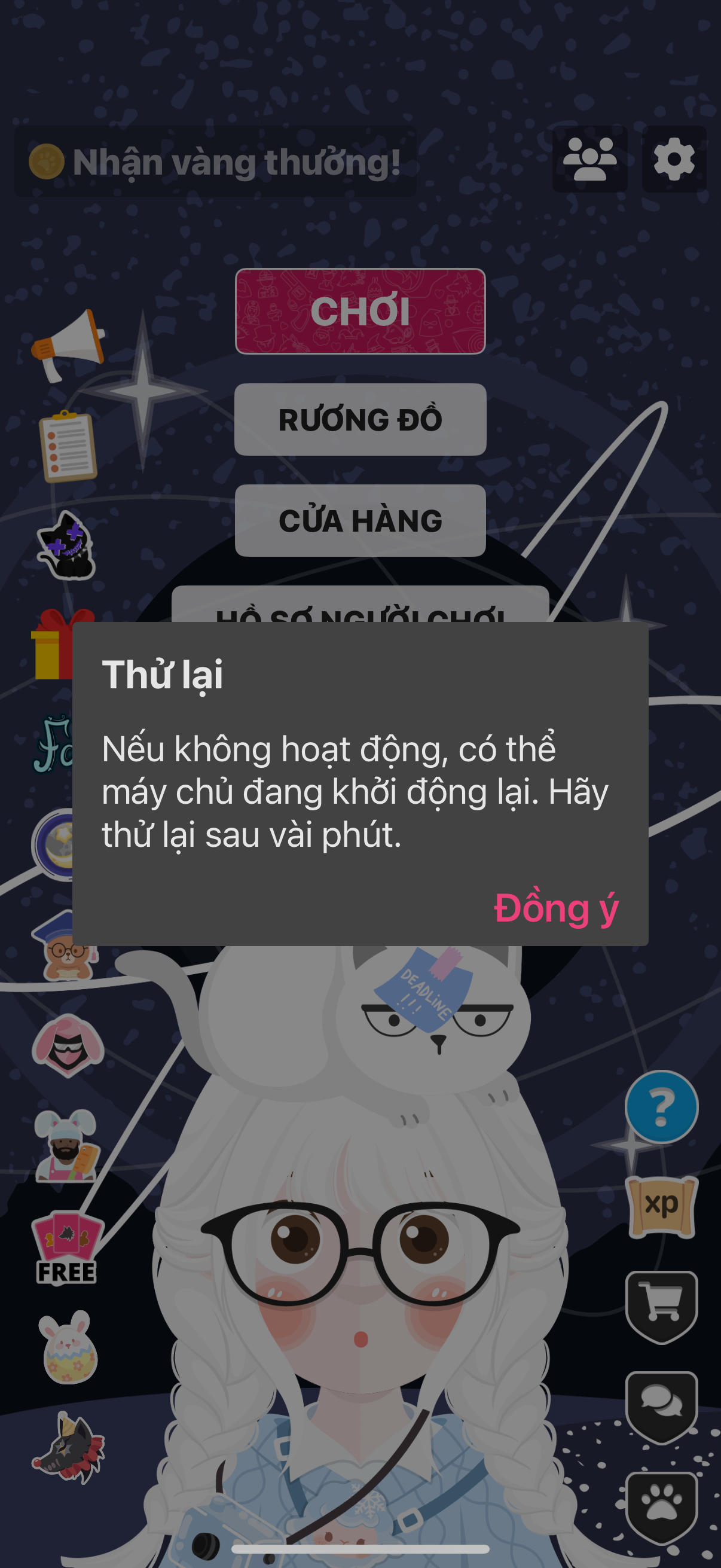Open RƯƠNG ĐỒ inventory
The width and height of the screenshot is (721, 1568).
tap(360, 419)
